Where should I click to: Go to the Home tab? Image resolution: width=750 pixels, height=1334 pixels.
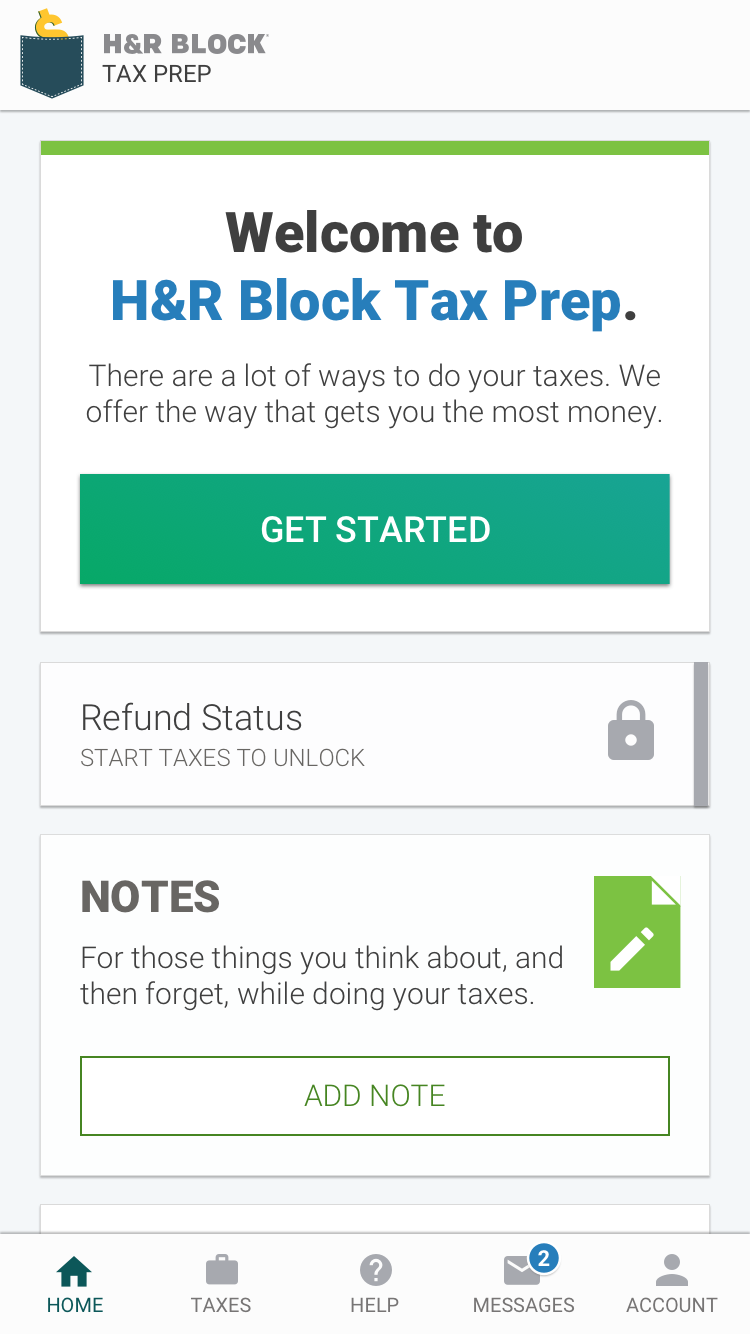click(x=75, y=1285)
